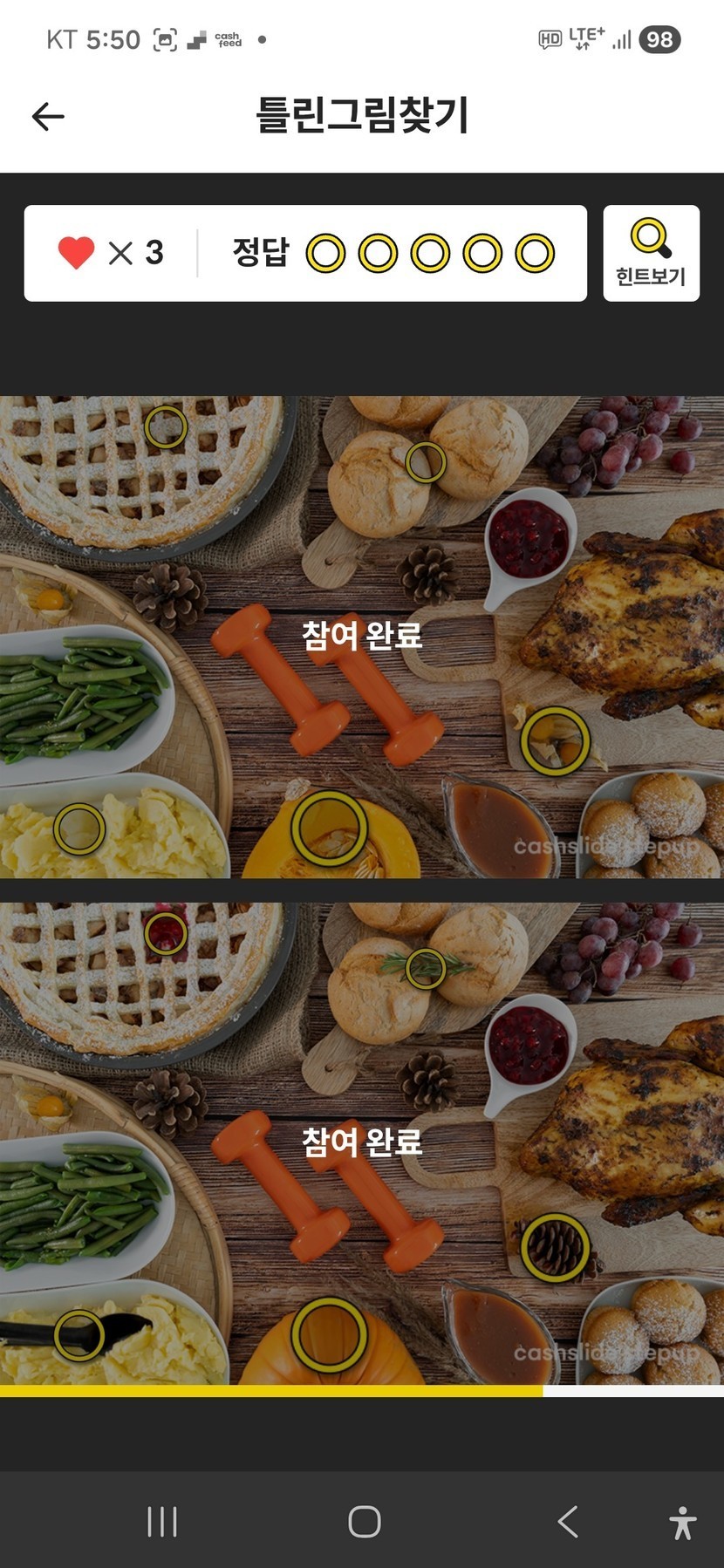Open the recent apps view

pos(162,1522)
